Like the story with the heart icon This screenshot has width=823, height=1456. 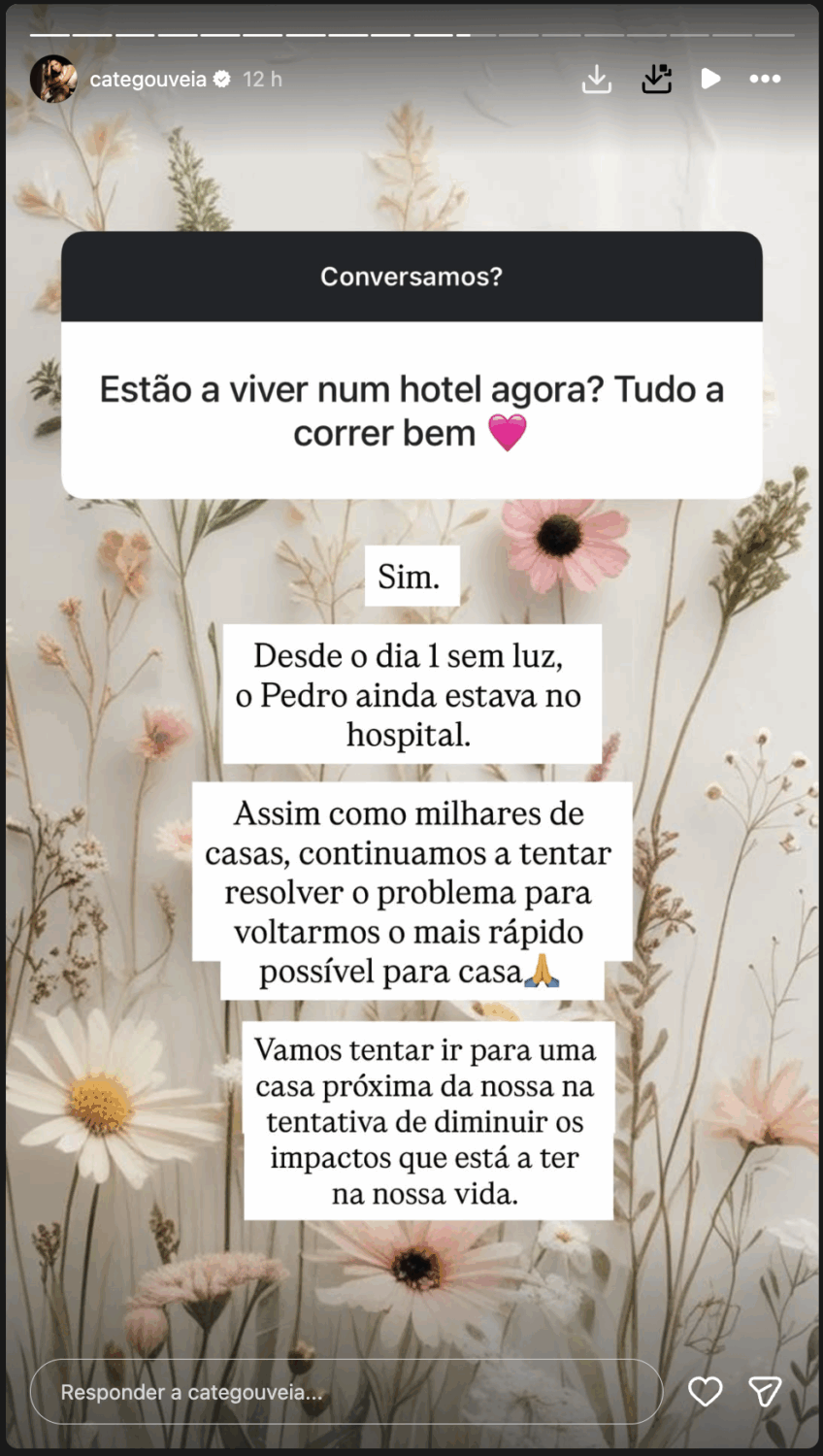tap(706, 1391)
